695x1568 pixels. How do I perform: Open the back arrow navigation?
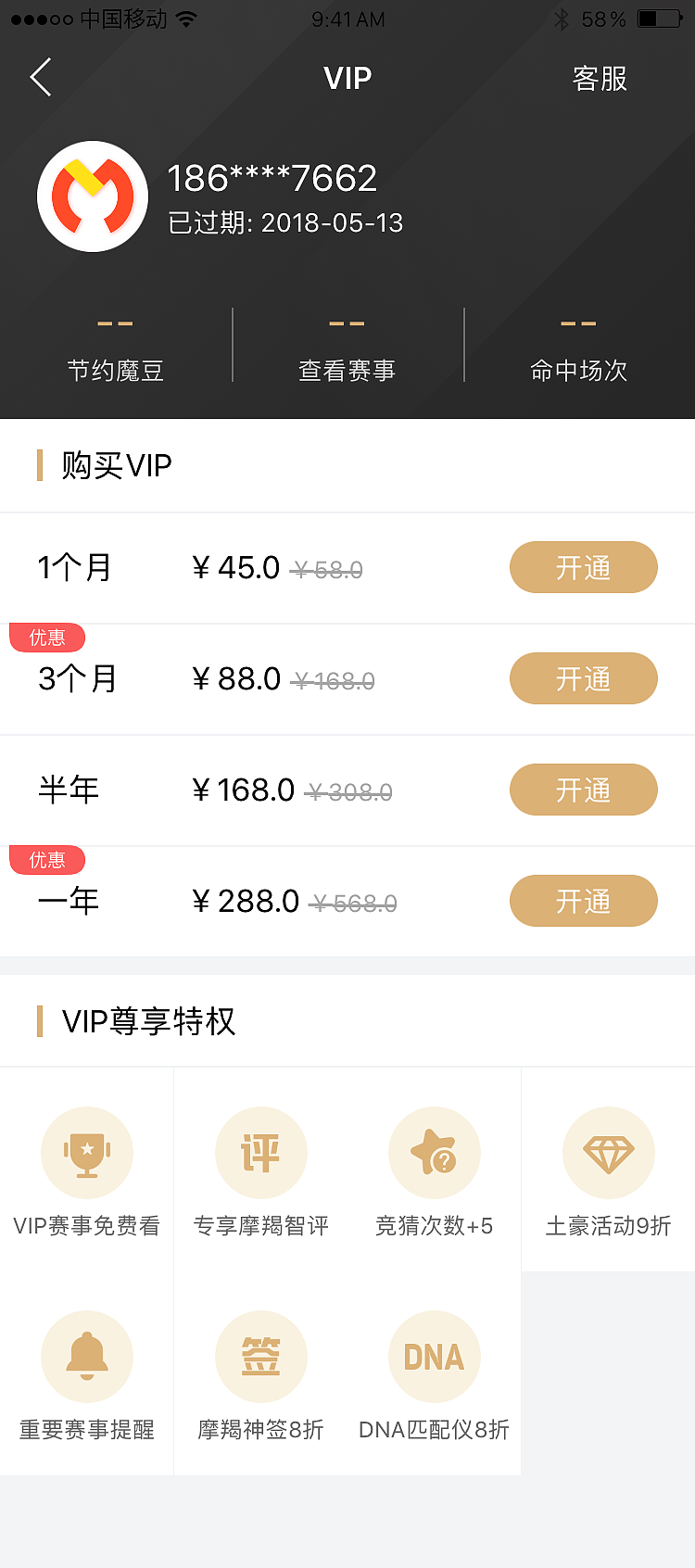pos(39,78)
